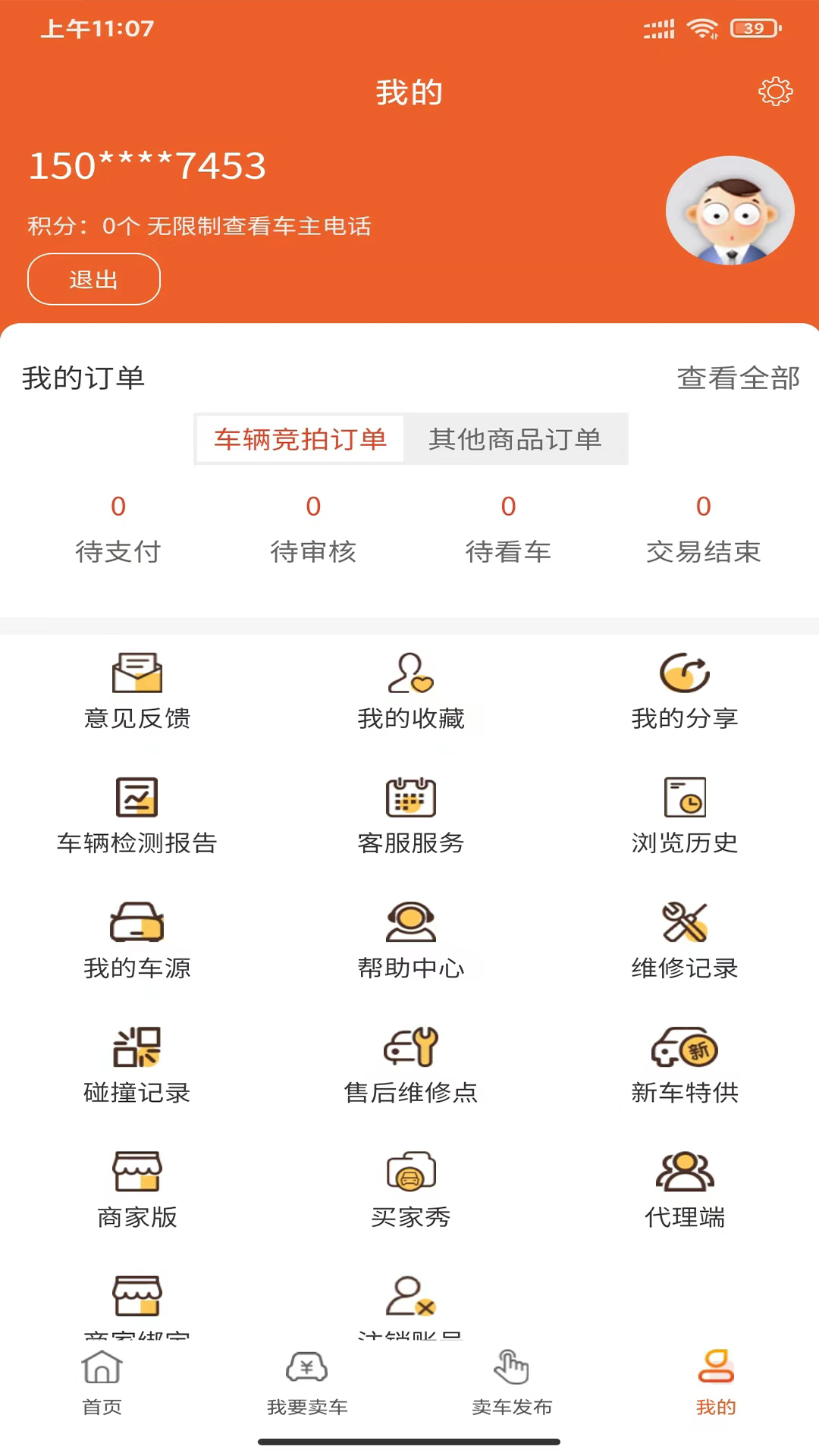Select 我的分享 sharing icon
This screenshot has height=1456, width=819.
pyautogui.click(x=682, y=690)
